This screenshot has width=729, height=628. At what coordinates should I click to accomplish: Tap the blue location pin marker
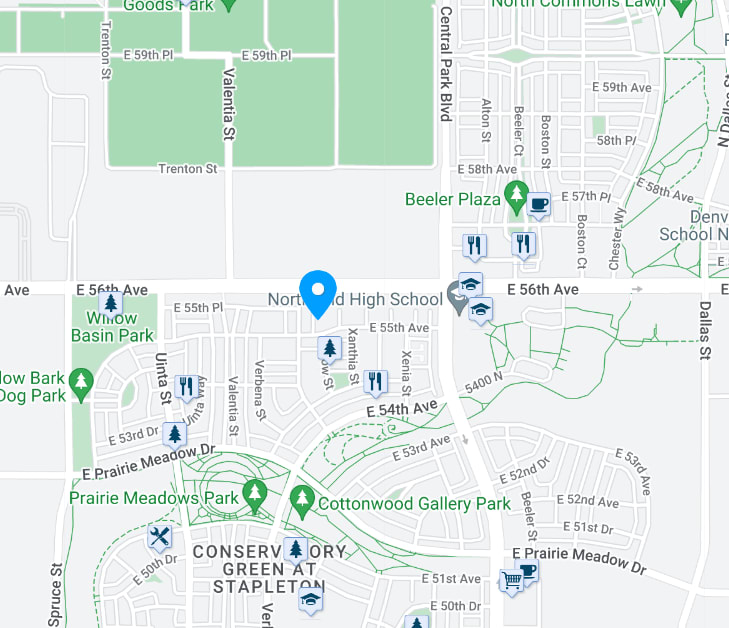[319, 293]
